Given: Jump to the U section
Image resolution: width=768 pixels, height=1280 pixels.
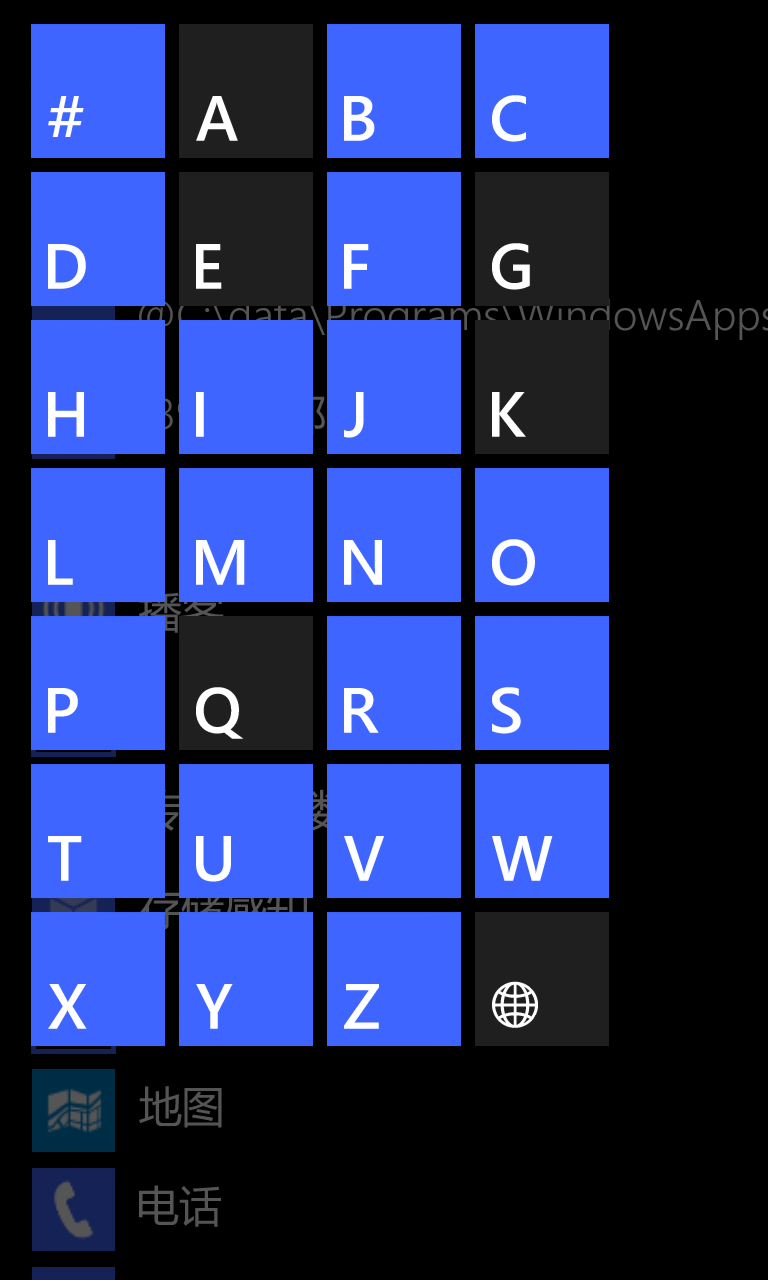Looking at the screenshot, I should 246,831.
